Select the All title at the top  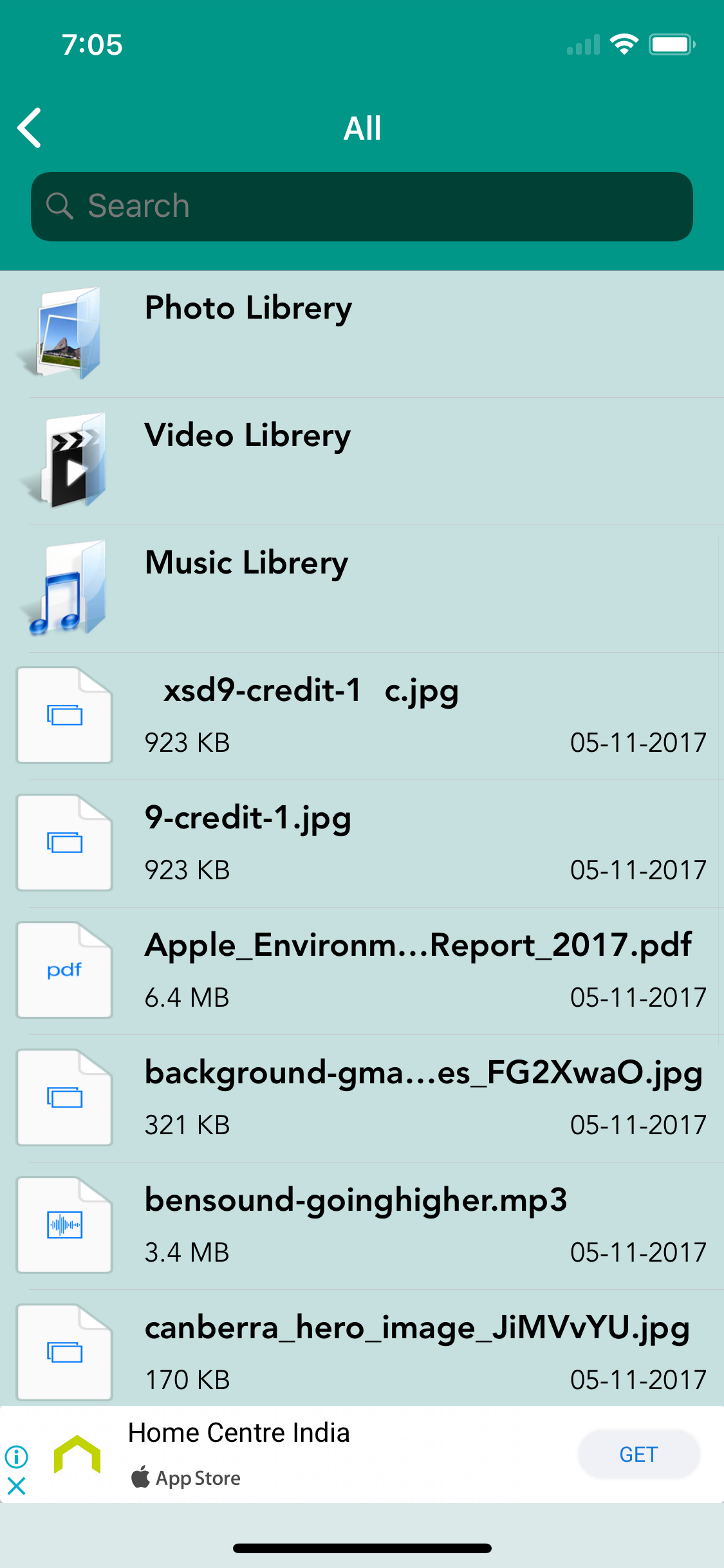pos(362,127)
